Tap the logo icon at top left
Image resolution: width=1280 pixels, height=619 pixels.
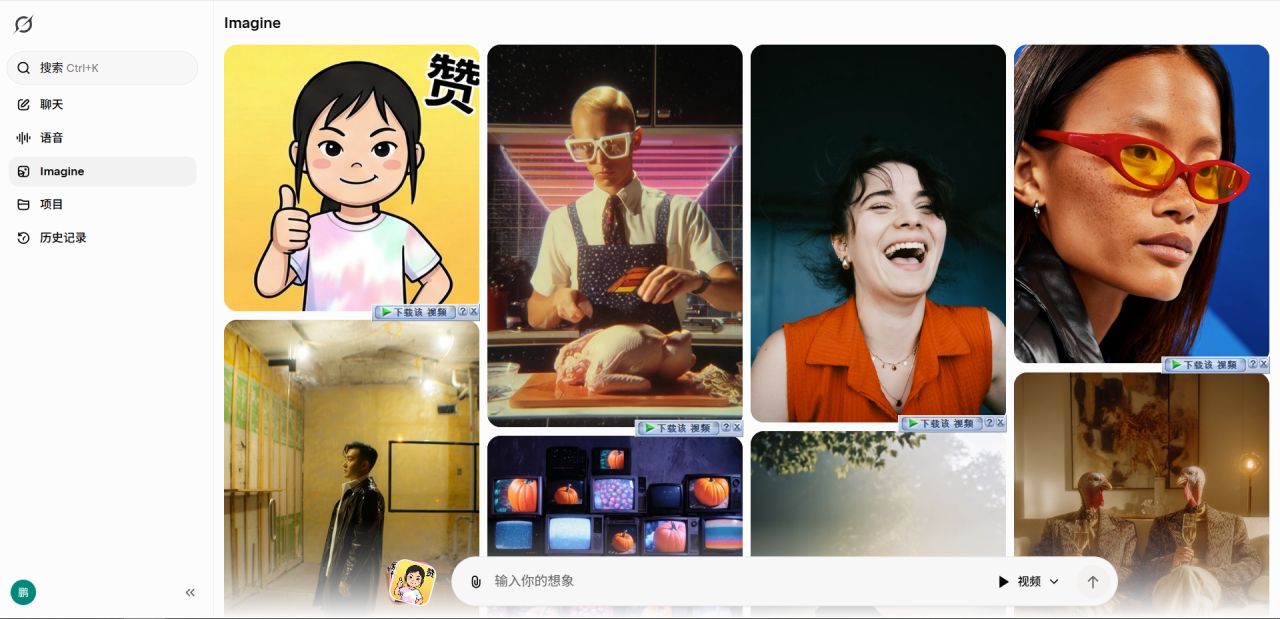23,24
